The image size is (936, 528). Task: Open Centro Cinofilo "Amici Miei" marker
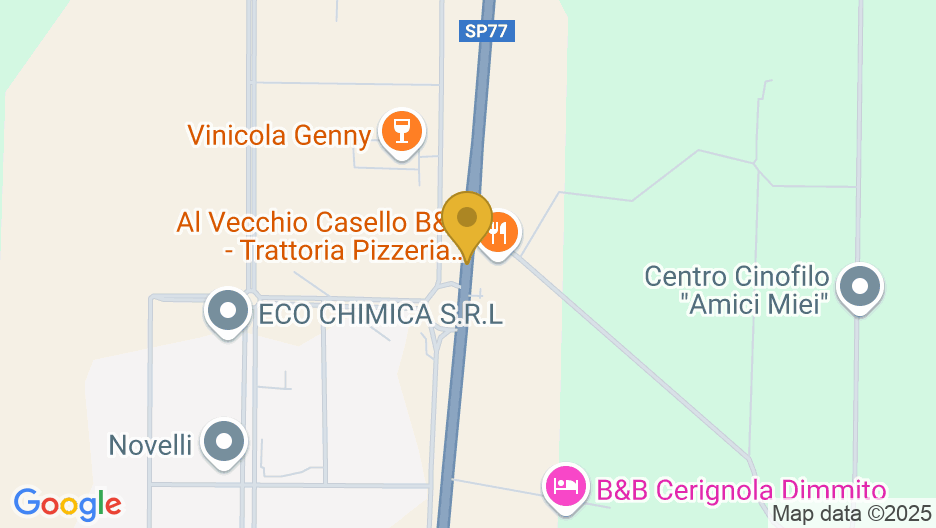(858, 287)
